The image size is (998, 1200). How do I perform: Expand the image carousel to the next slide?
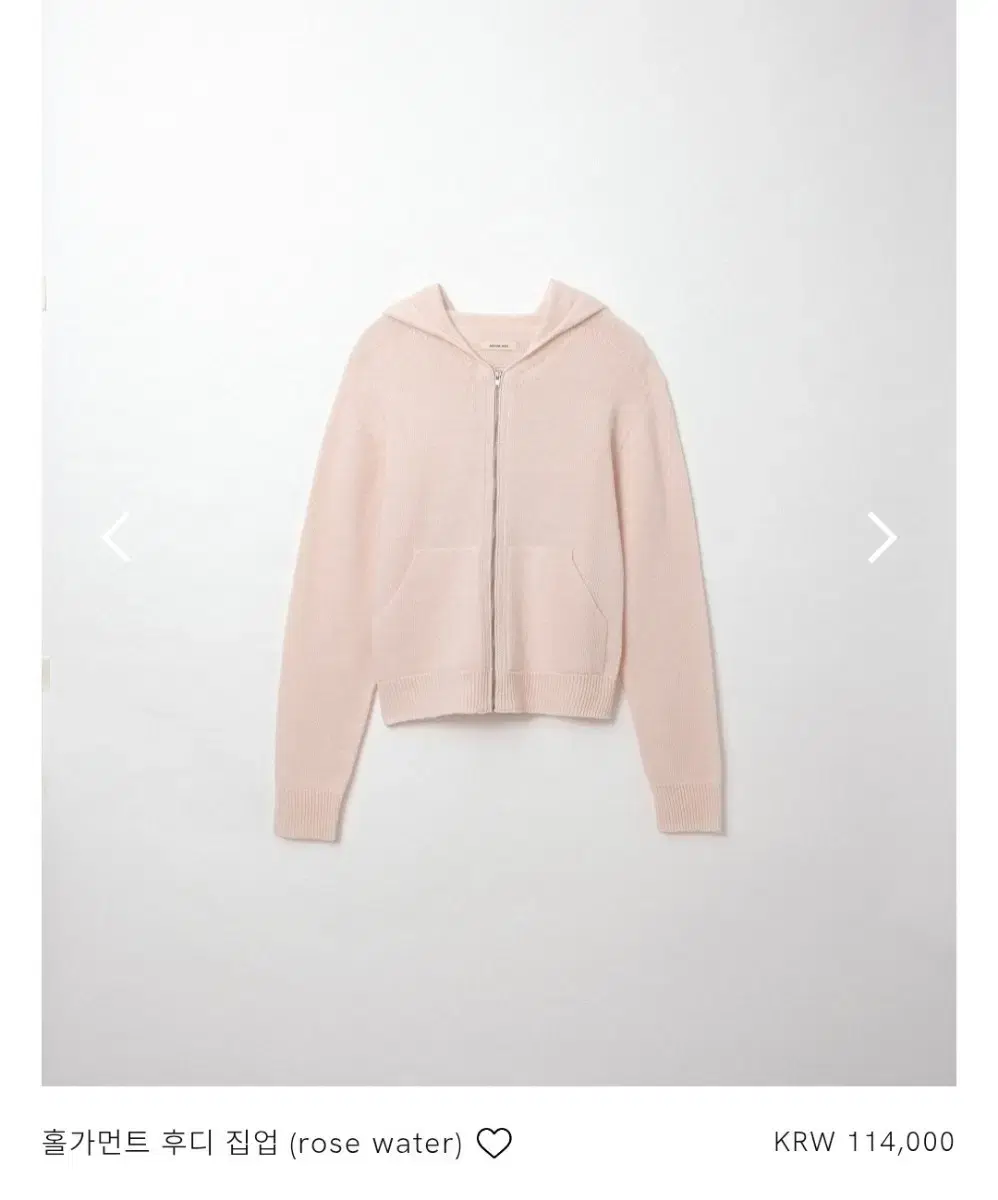[882, 538]
